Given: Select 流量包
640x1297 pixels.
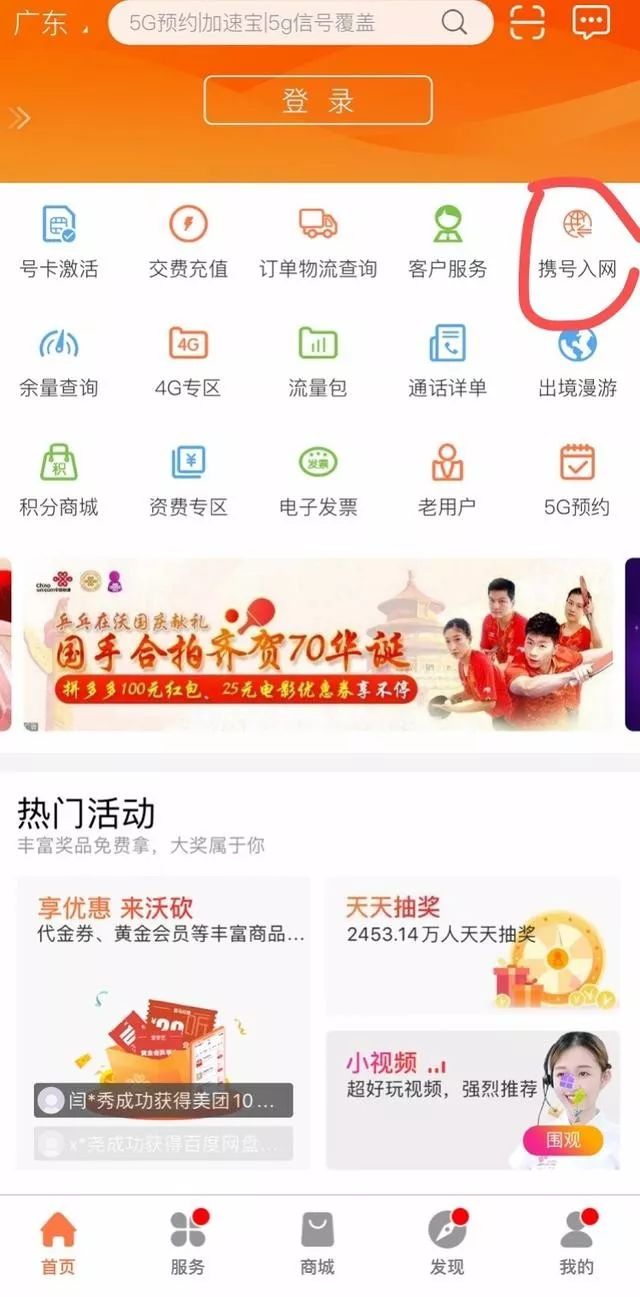Looking at the screenshot, I should tap(318, 362).
